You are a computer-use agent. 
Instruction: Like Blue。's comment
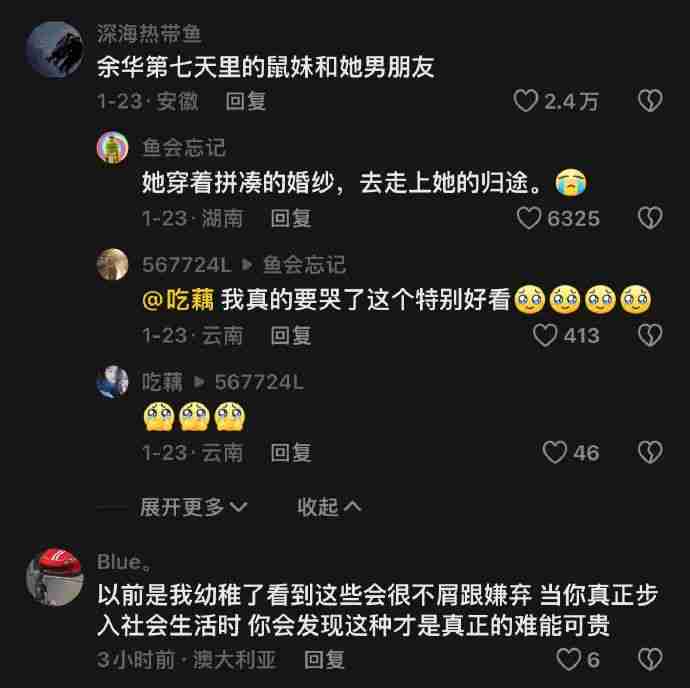pos(568,659)
